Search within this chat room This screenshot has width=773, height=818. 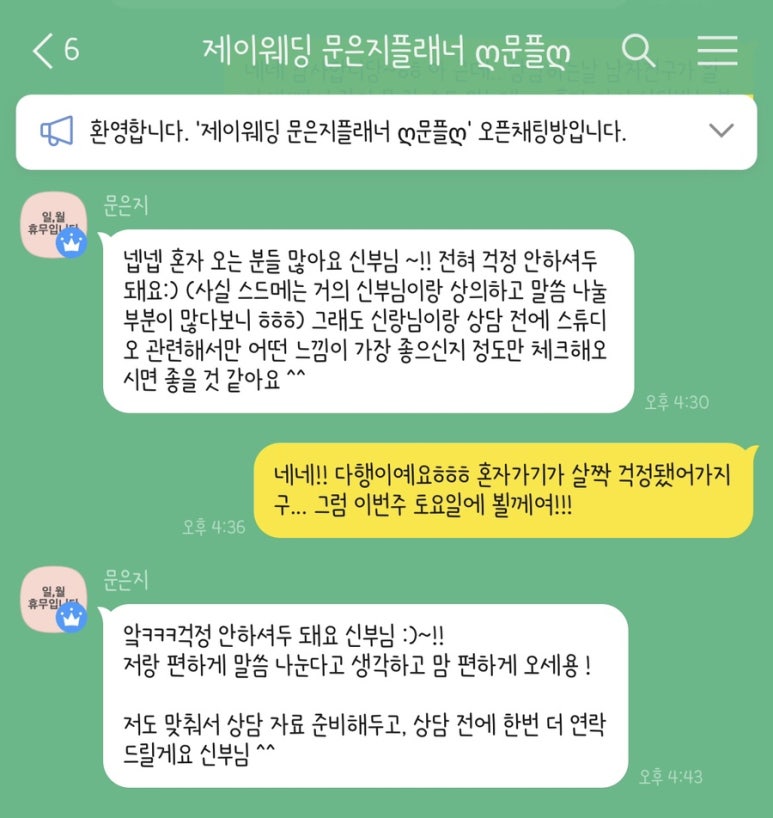click(637, 50)
